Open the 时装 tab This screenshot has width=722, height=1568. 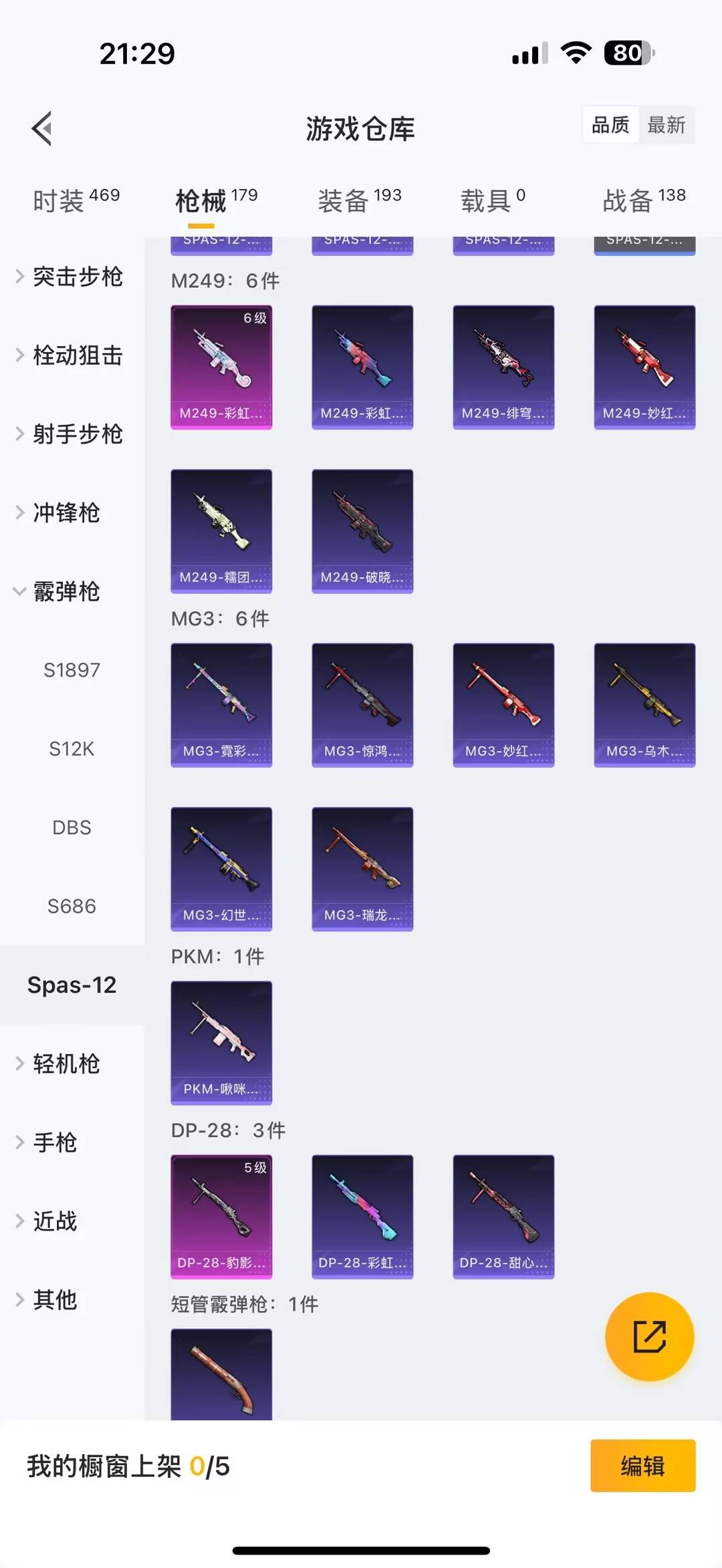pyautogui.click(x=64, y=200)
